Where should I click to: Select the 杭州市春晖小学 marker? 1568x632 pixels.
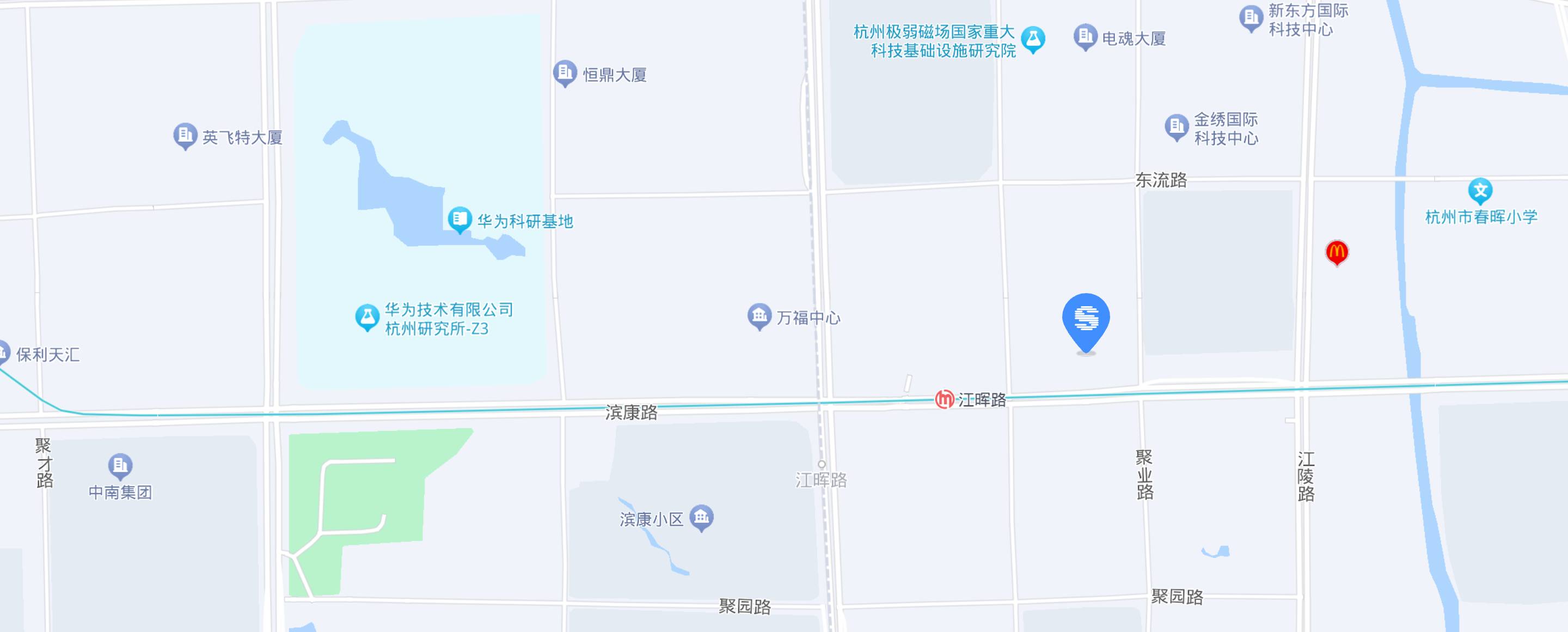pyautogui.click(x=1480, y=191)
